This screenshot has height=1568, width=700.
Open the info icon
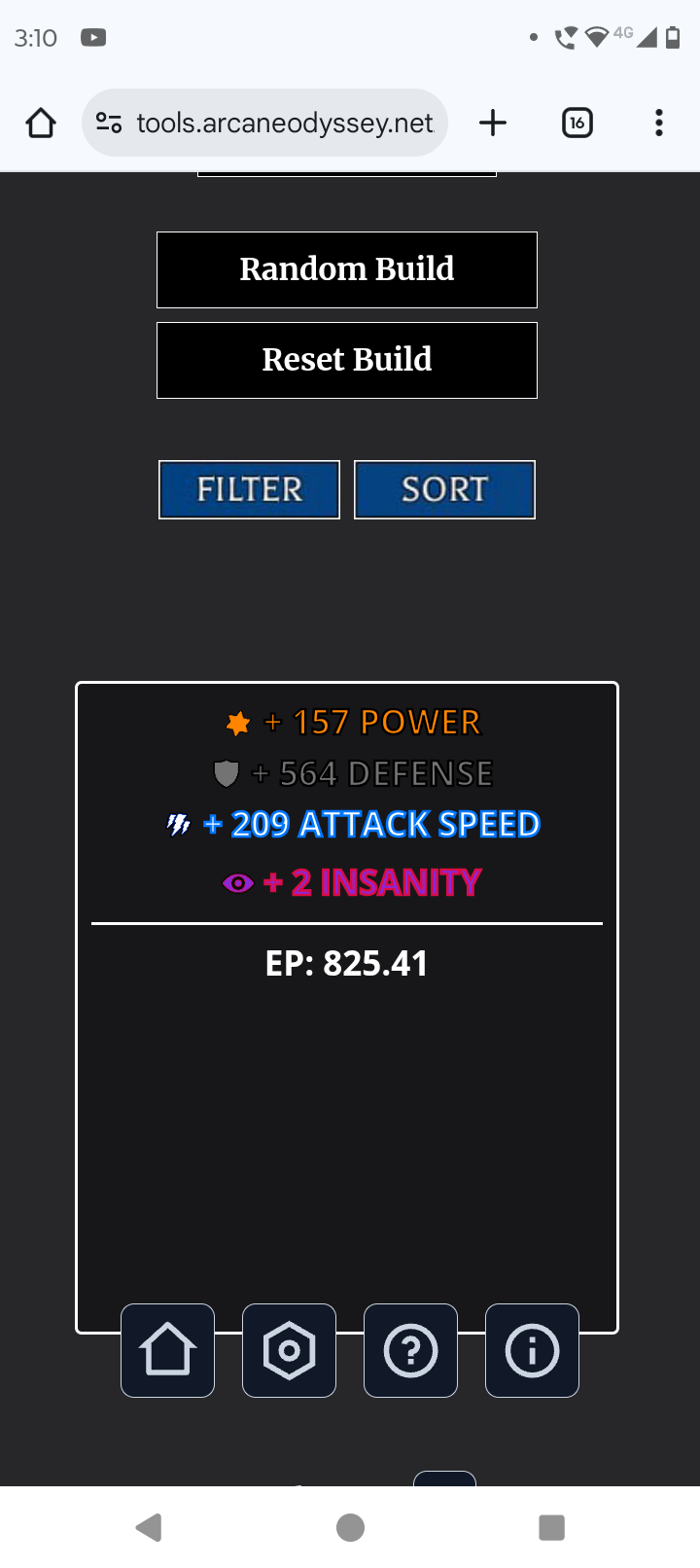click(x=532, y=1350)
